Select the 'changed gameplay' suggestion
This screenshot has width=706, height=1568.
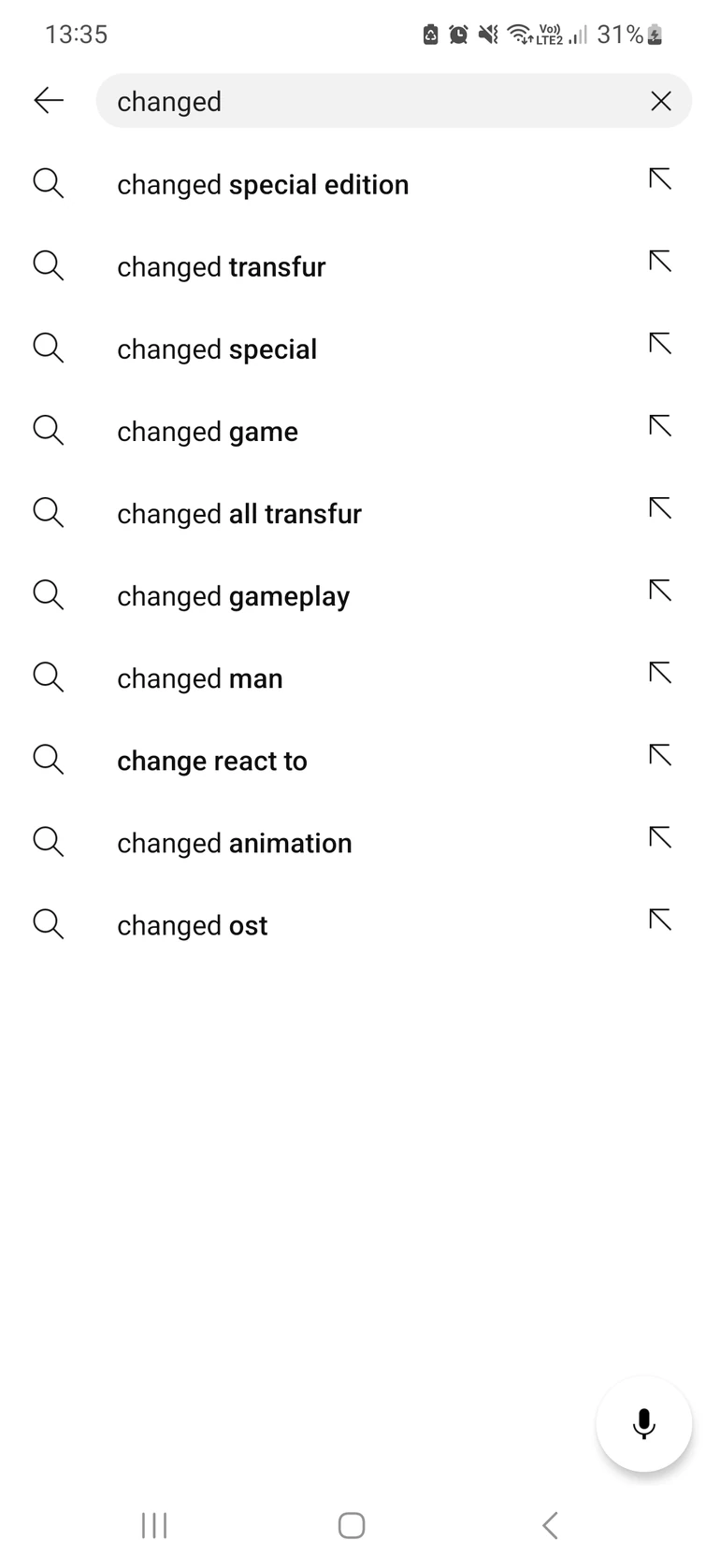click(x=233, y=595)
